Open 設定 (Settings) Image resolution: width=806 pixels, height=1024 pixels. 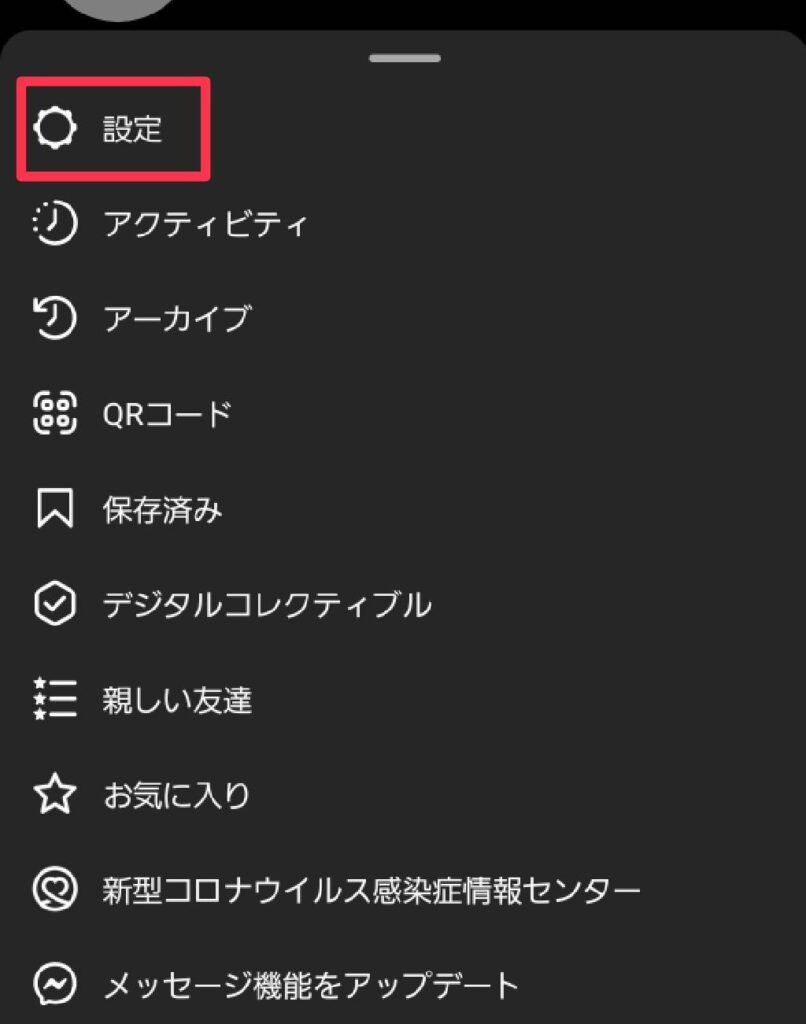130,130
